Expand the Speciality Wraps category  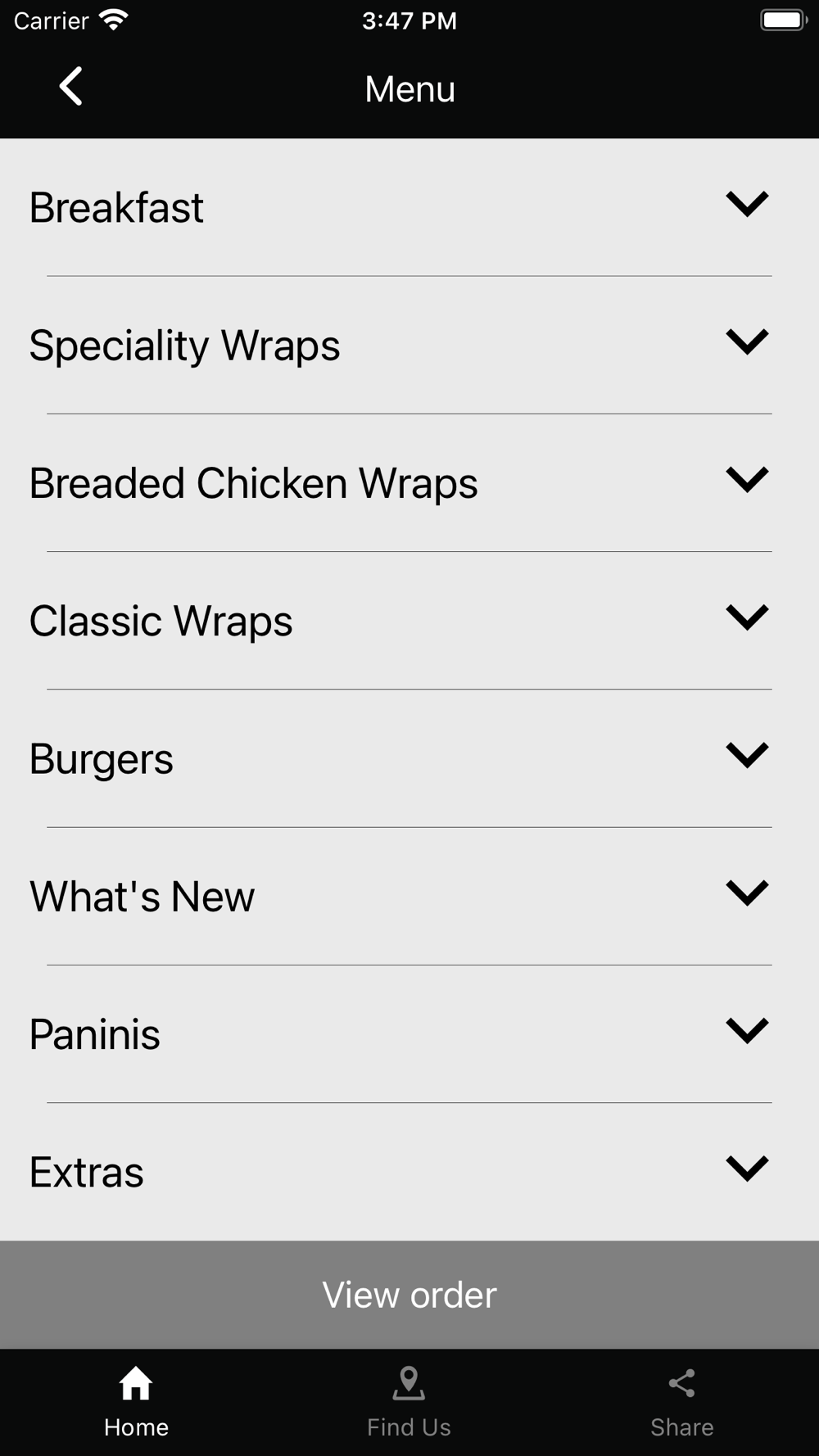pyautogui.click(x=409, y=345)
